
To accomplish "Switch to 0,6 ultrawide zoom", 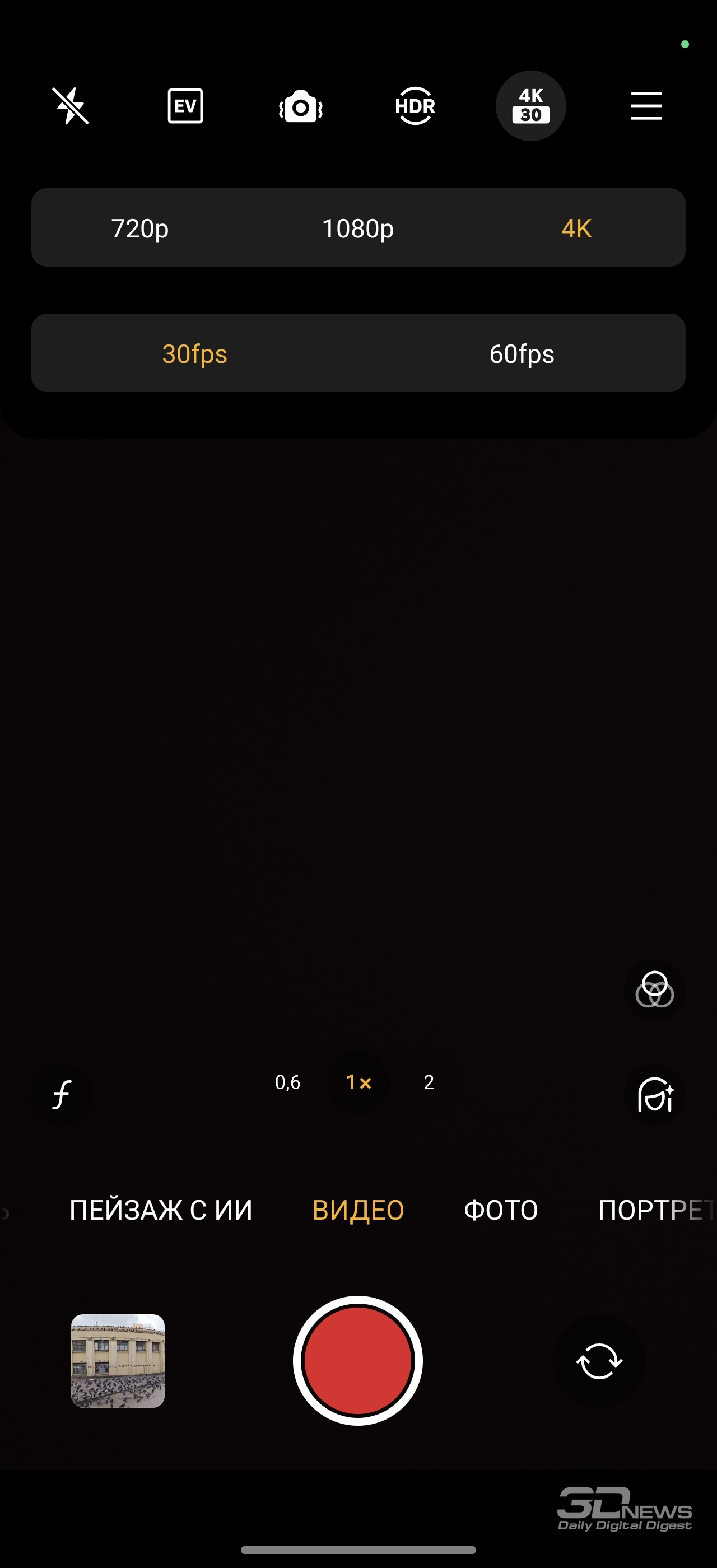I will click(x=287, y=1082).
